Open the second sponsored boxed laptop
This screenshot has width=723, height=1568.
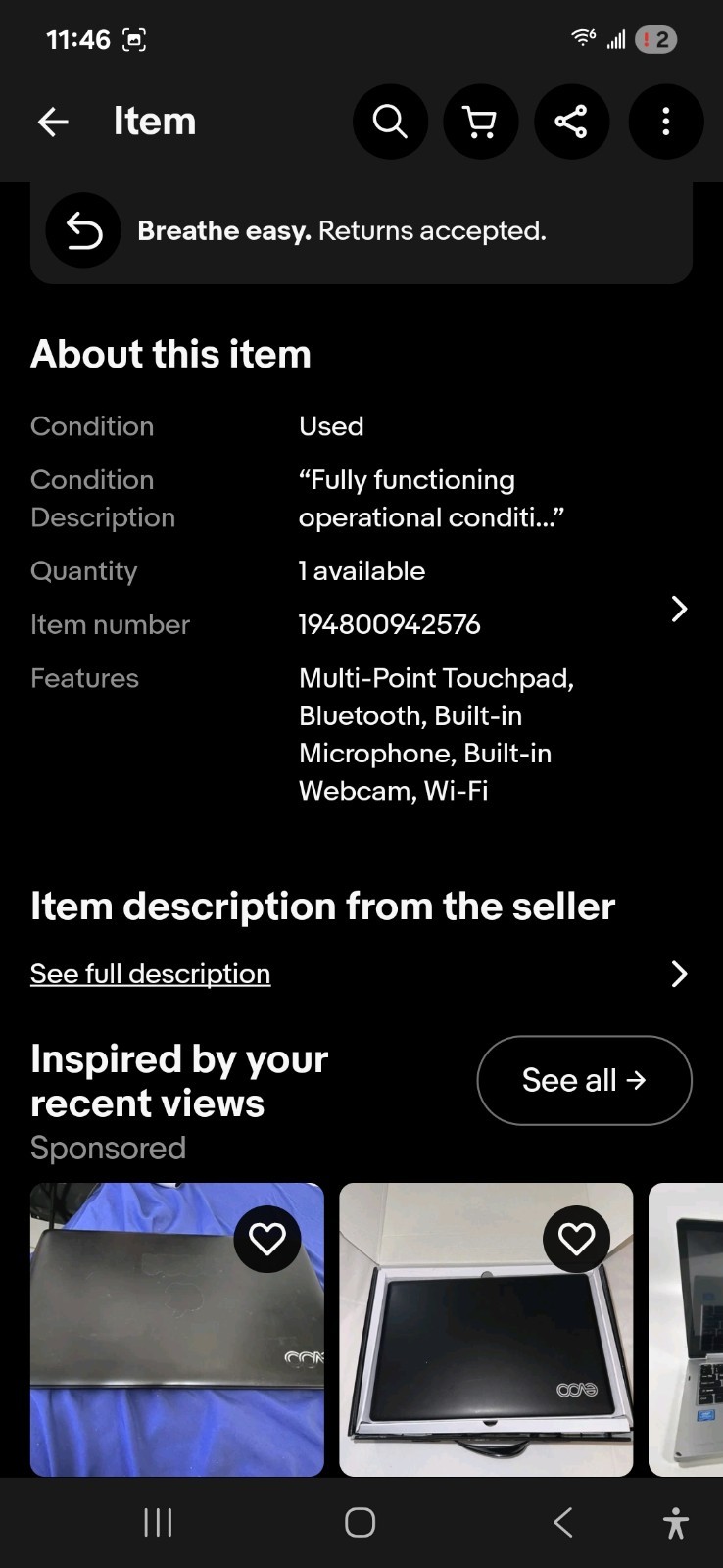tap(486, 1330)
